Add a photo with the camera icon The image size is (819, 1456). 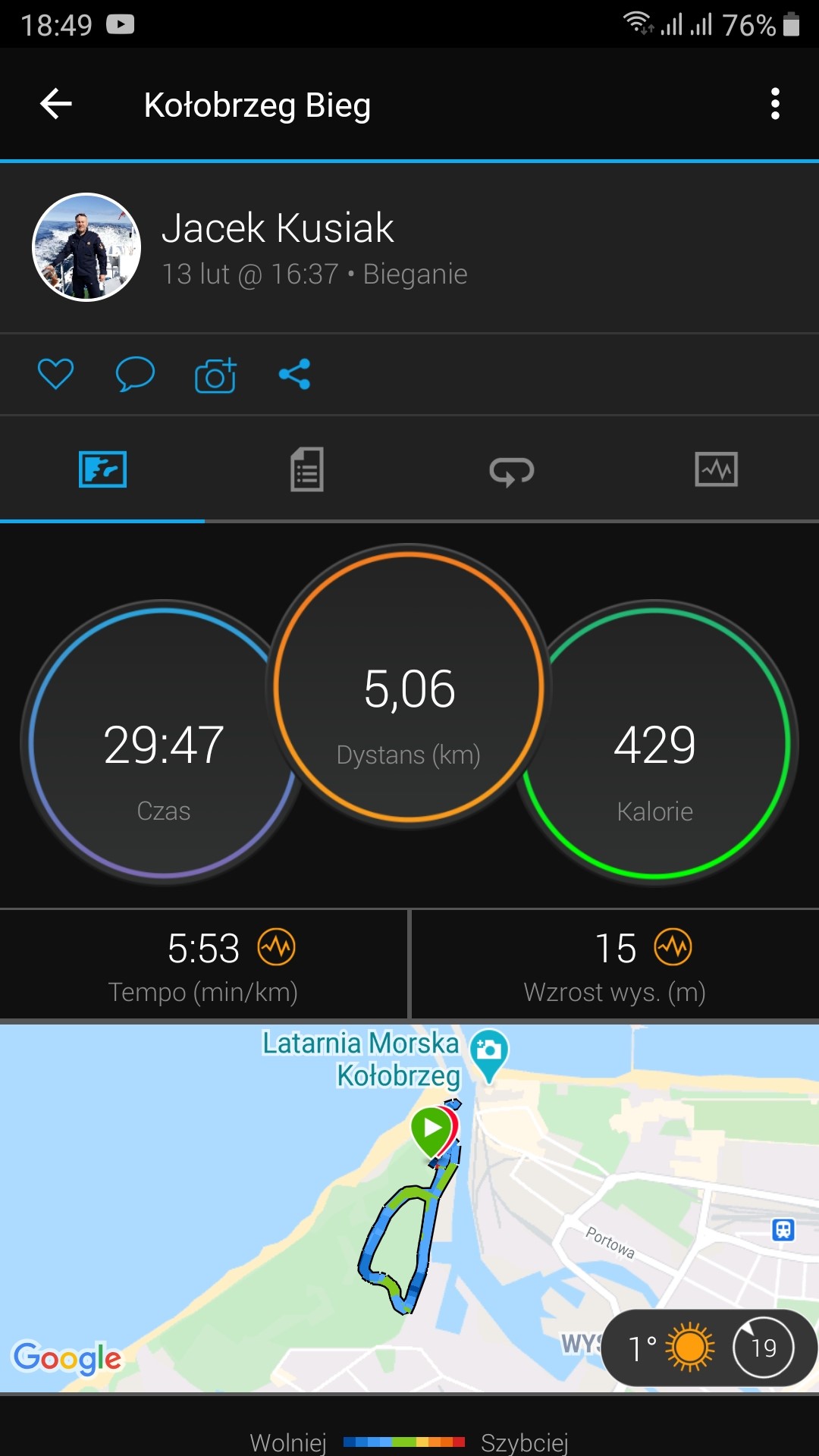point(215,375)
